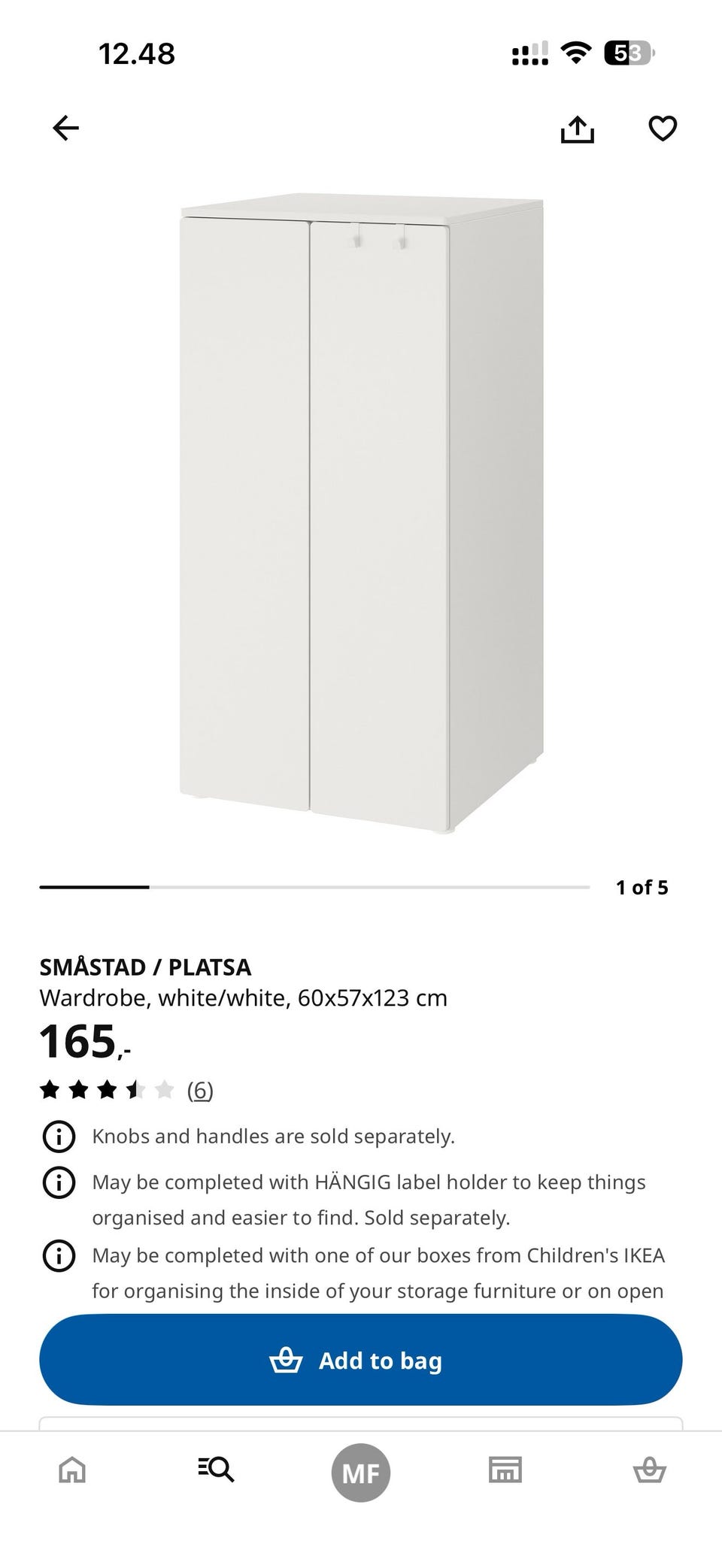Switch to the Home tab
The image size is (722, 1568).
click(72, 1469)
